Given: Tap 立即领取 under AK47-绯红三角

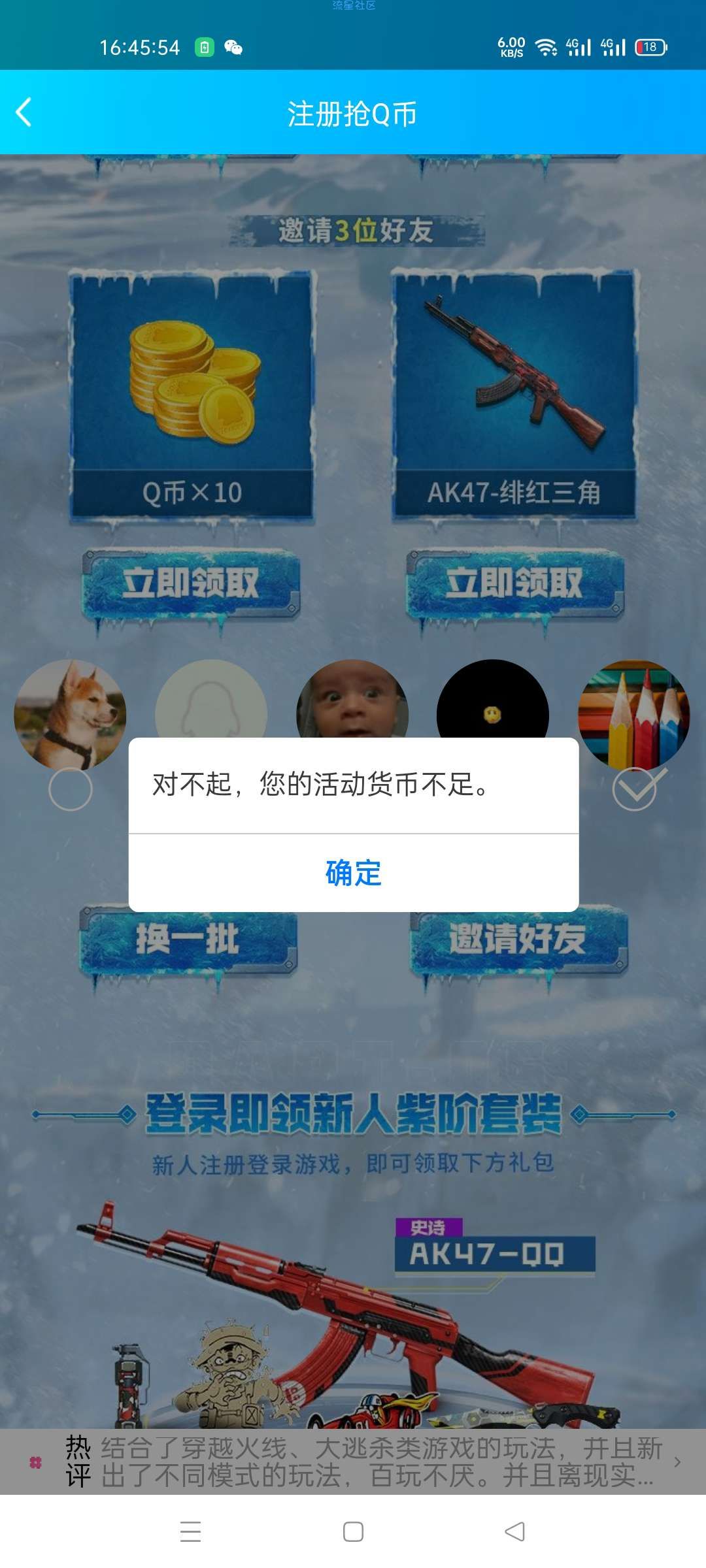Looking at the screenshot, I should (514, 583).
